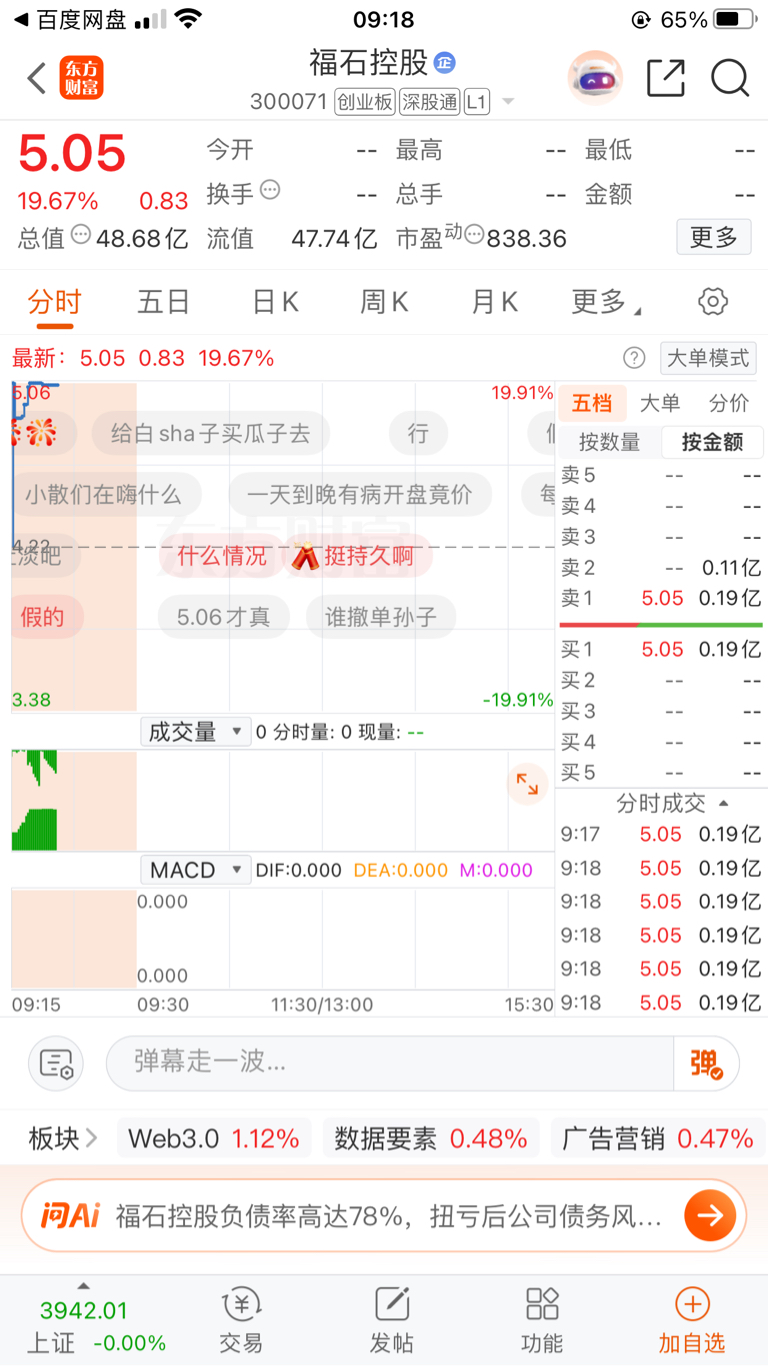Image resolution: width=768 pixels, height=1366 pixels.
Task: Expand the chart to fullscreen
Action: (x=527, y=784)
